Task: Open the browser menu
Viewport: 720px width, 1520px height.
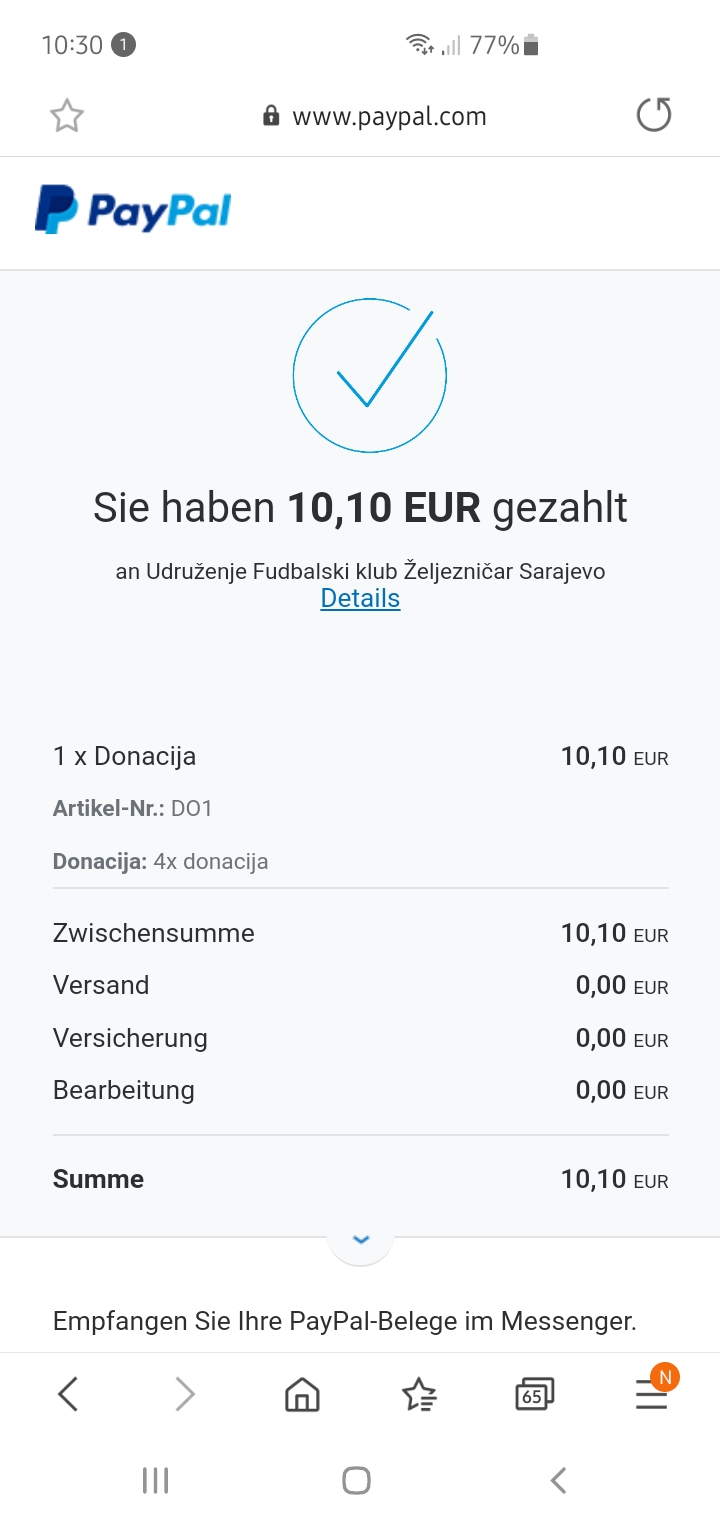Action: pyautogui.click(x=651, y=1394)
